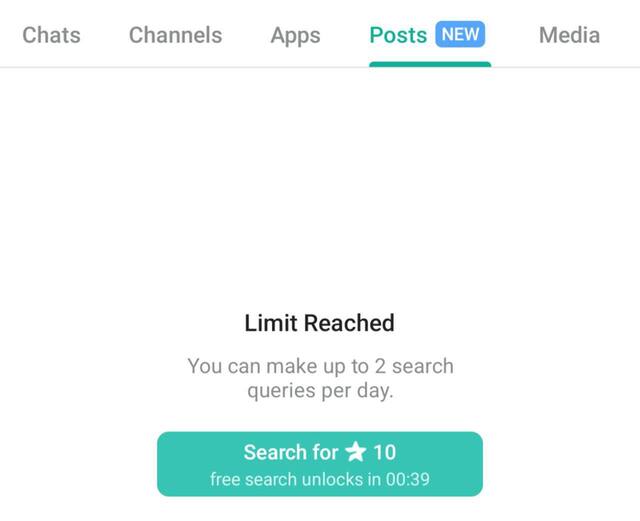The image size is (640, 521).
Task: Go to the Apps tab
Action: click(295, 35)
